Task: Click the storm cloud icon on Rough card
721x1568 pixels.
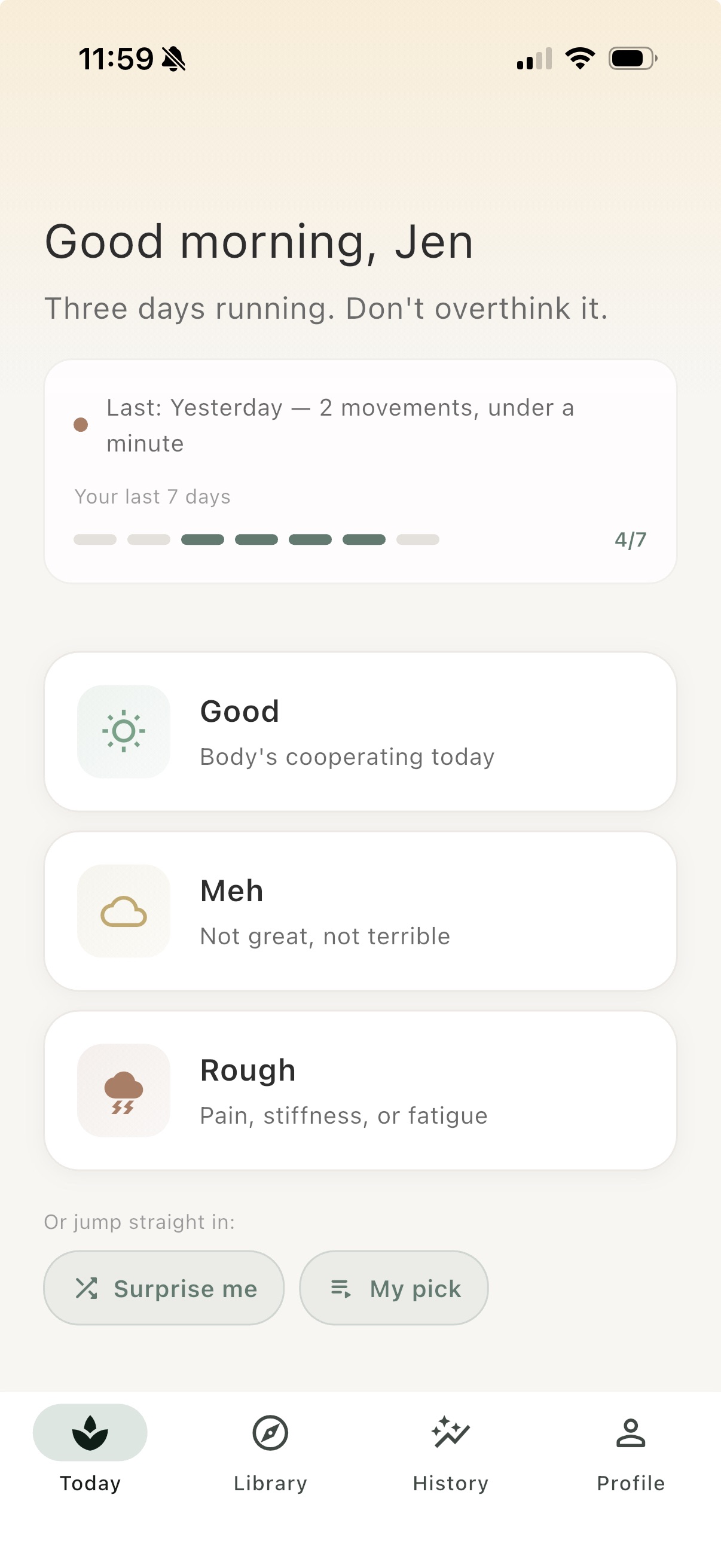Action: click(x=124, y=1090)
